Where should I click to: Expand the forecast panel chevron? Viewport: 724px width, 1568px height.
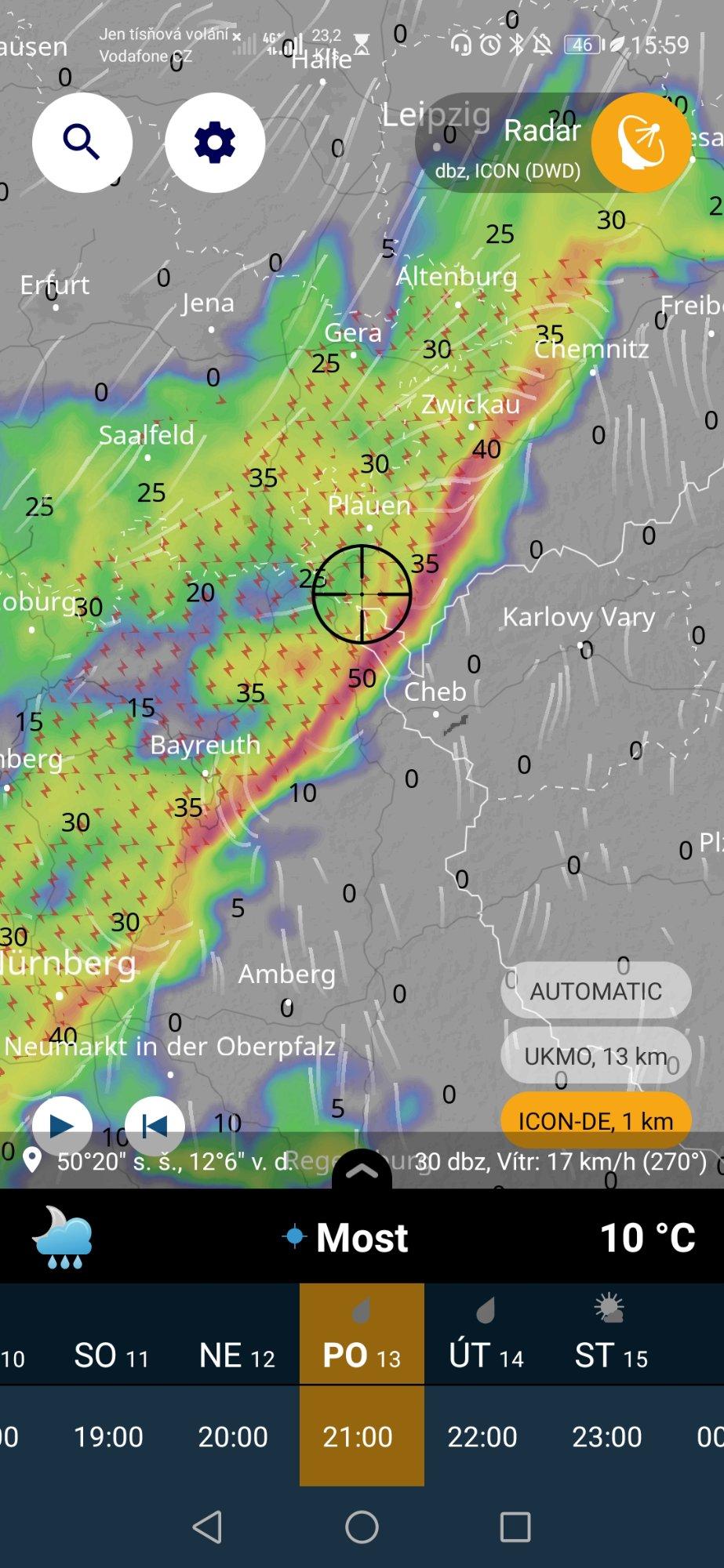pyautogui.click(x=362, y=1171)
